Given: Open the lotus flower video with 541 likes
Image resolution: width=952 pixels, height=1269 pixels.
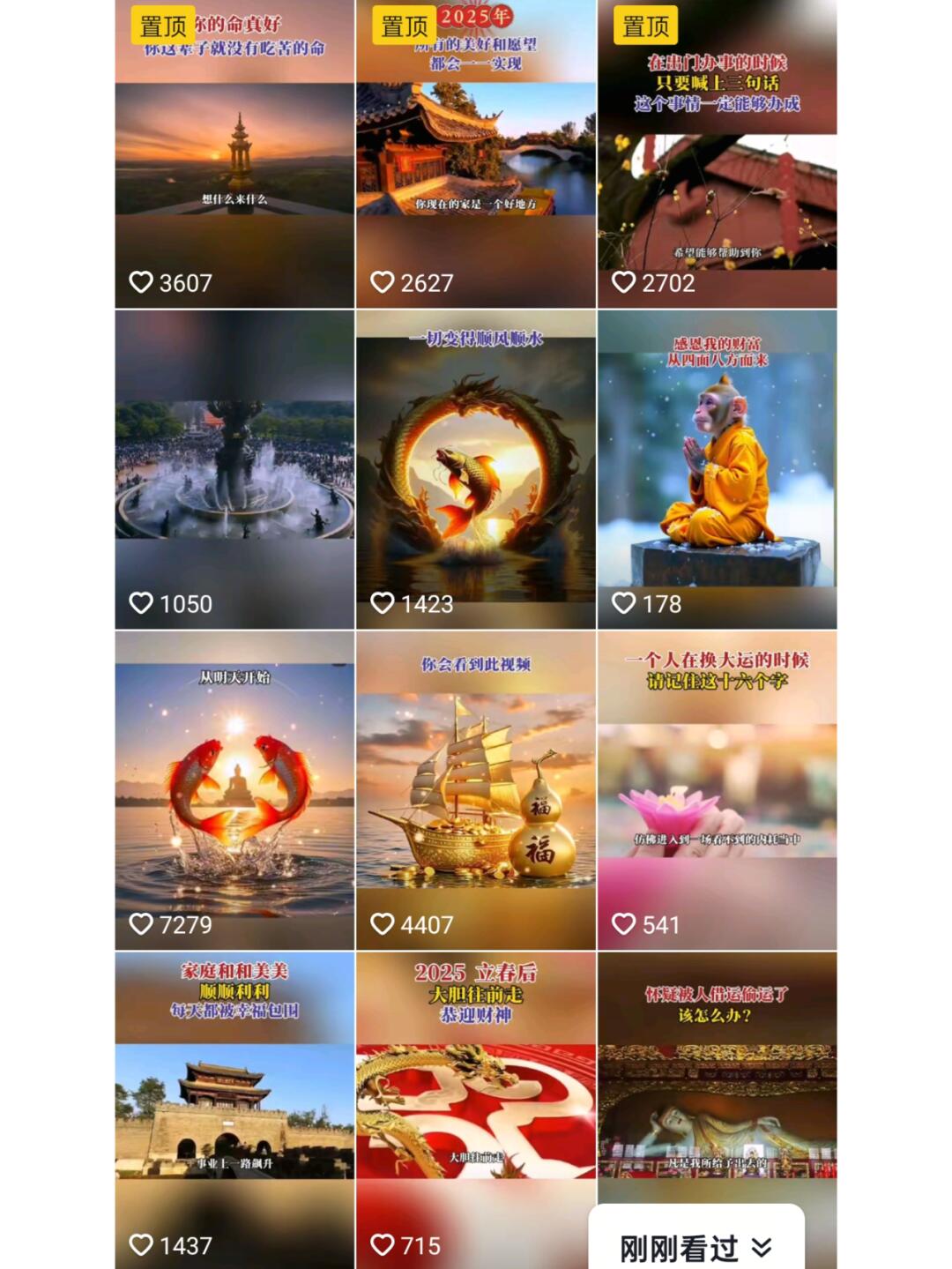Looking at the screenshot, I should 717,790.
